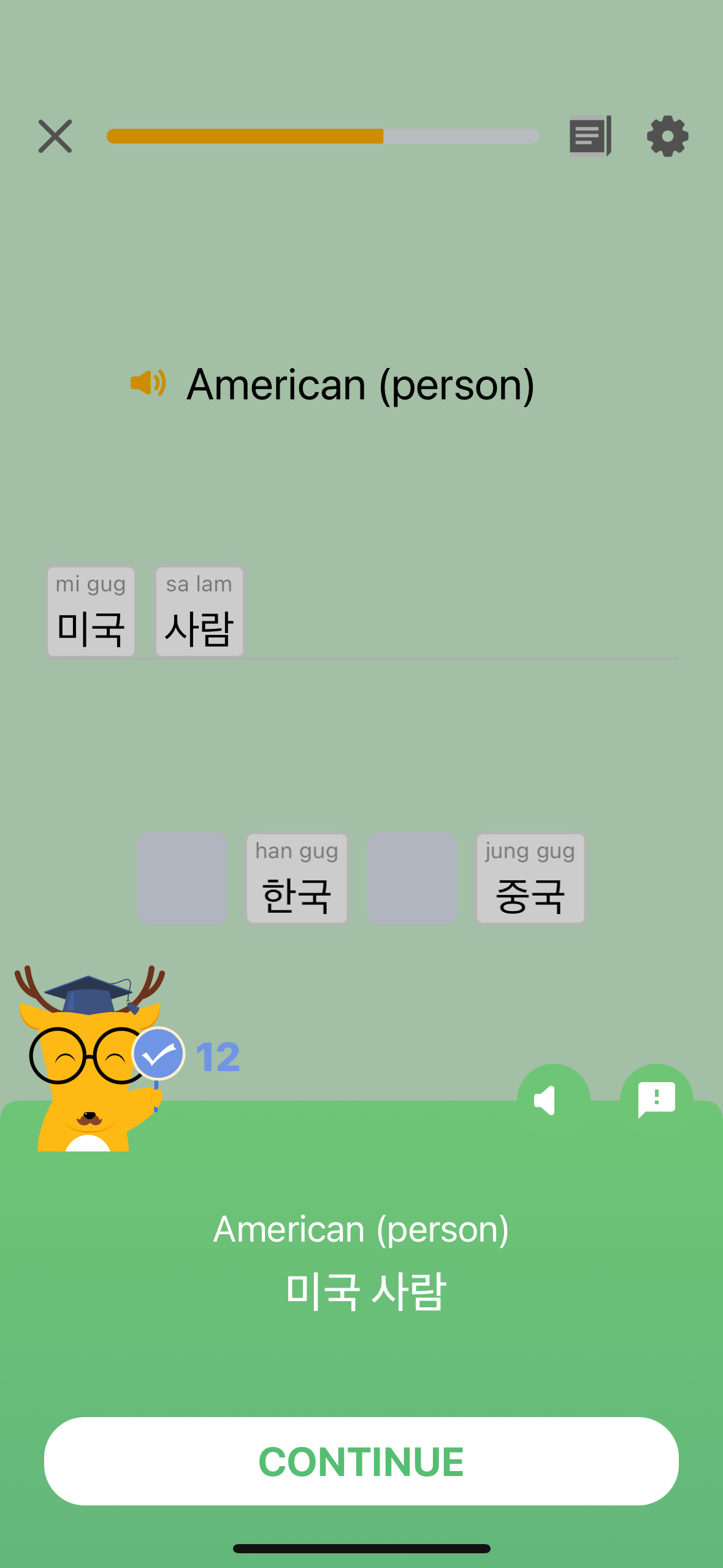Tap the 사람 word tile
The height and width of the screenshot is (1568, 723).
click(199, 612)
